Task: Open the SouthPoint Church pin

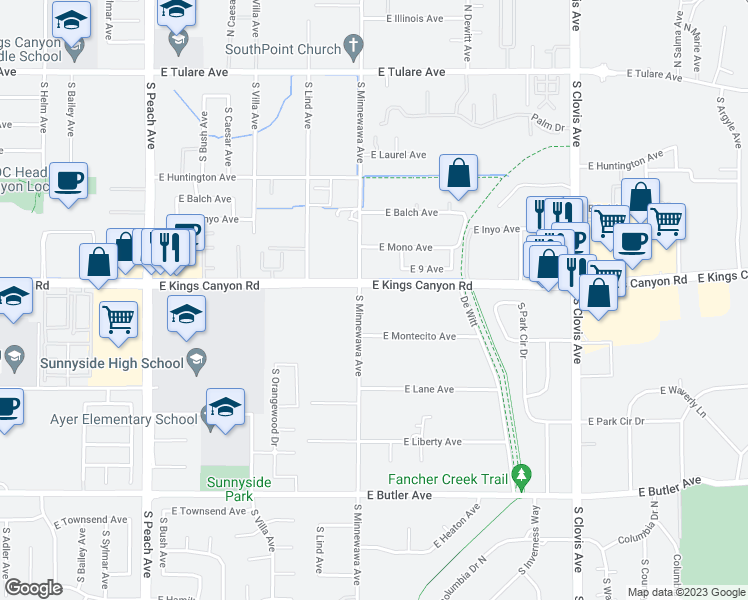Action: tap(353, 47)
